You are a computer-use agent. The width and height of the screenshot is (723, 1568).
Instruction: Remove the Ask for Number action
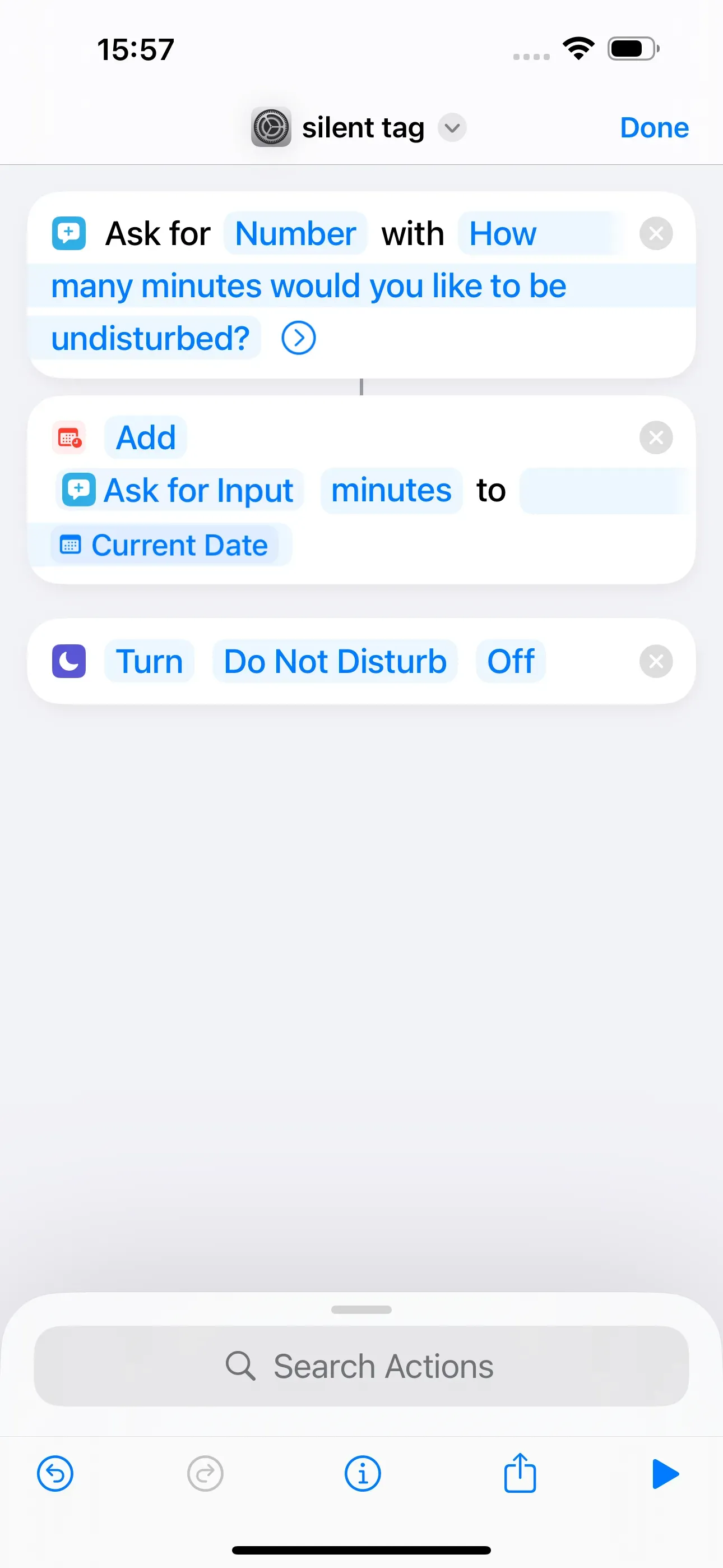coord(655,233)
